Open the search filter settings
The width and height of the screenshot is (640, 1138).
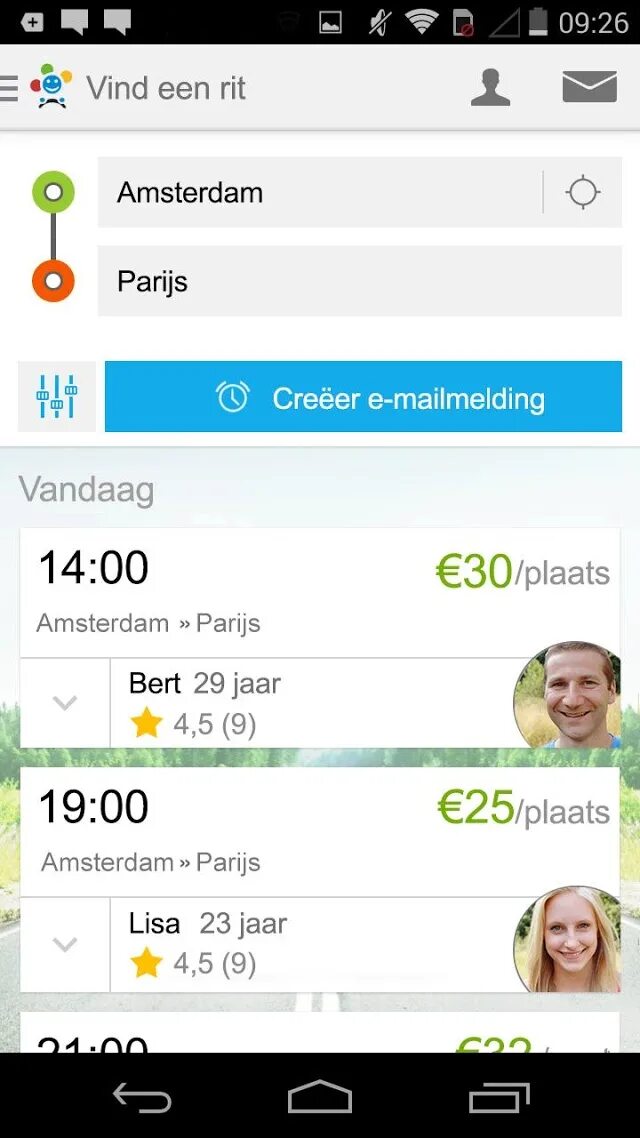coord(57,397)
